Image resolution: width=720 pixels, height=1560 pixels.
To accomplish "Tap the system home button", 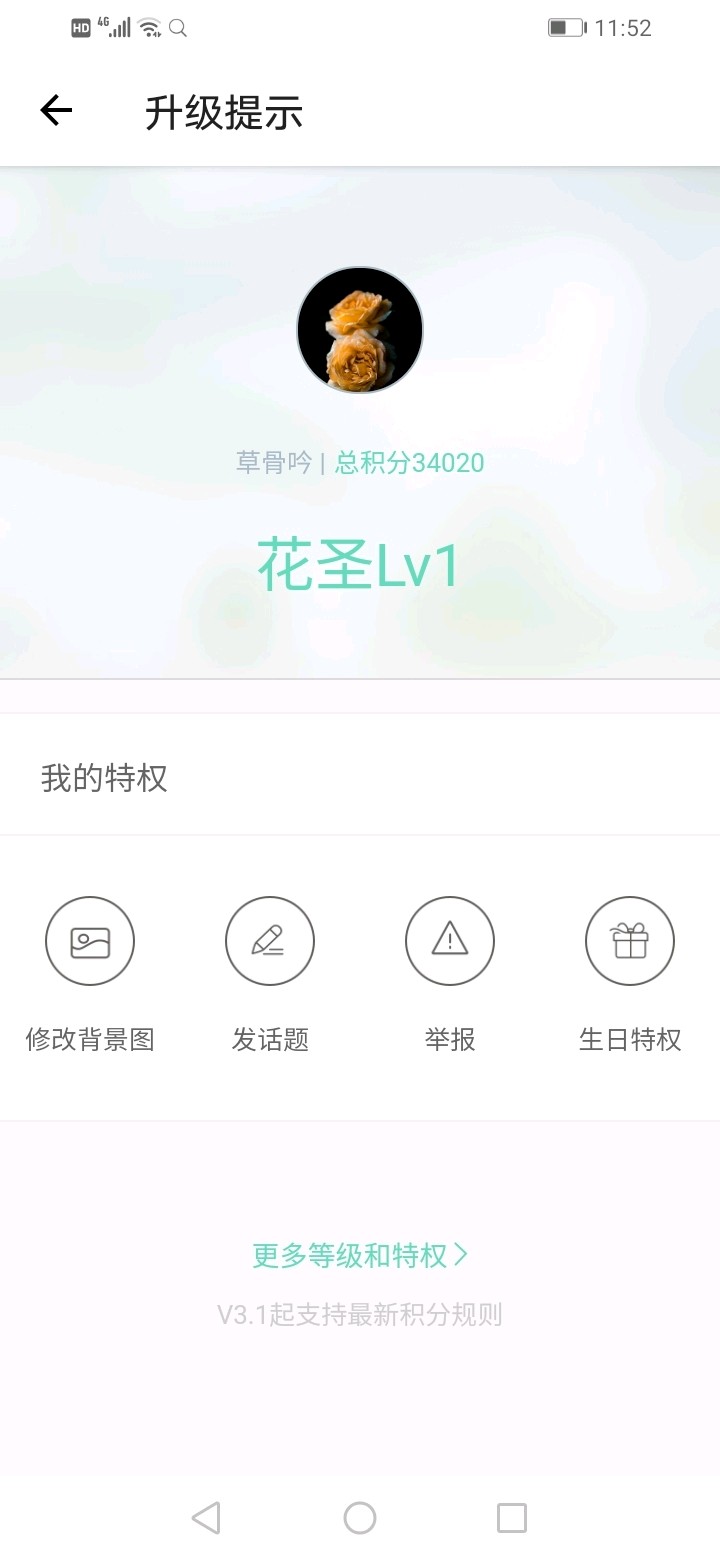I will pyautogui.click(x=360, y=1518).
